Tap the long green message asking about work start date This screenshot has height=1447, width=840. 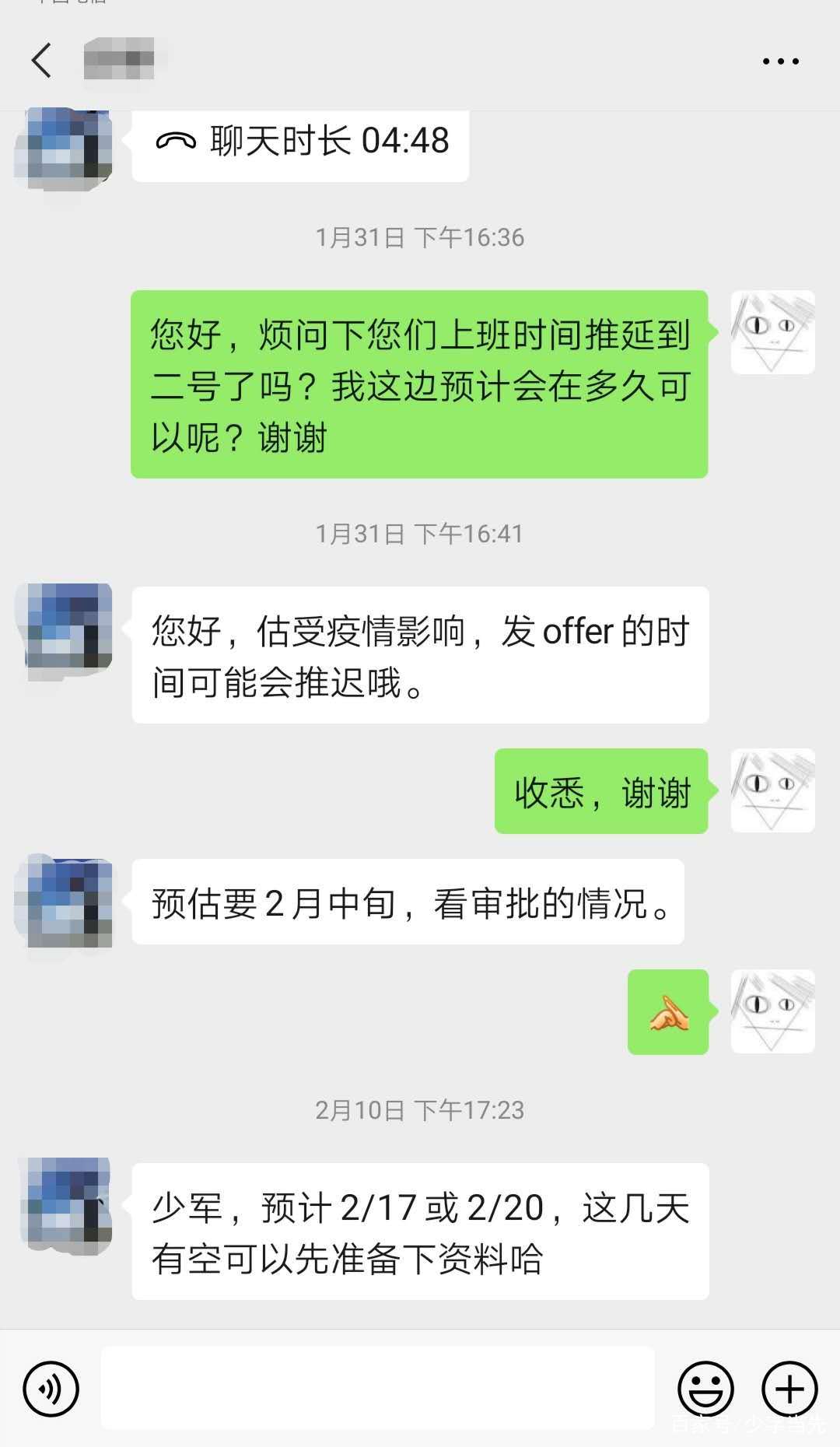[x=420, y=384]
